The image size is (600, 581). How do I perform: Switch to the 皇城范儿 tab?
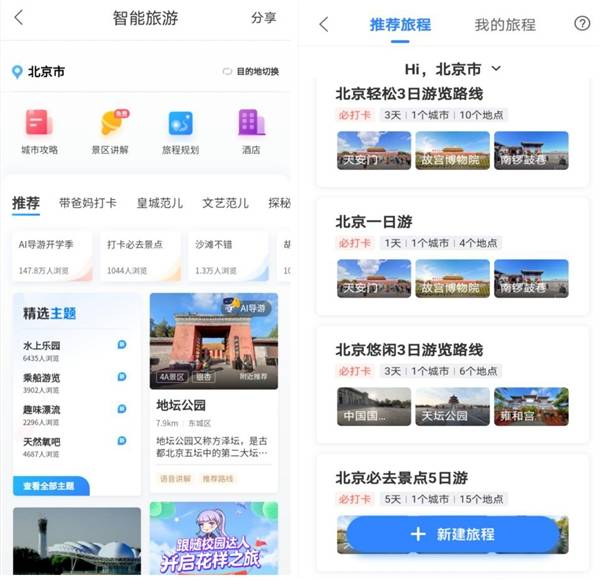(159, 203)
